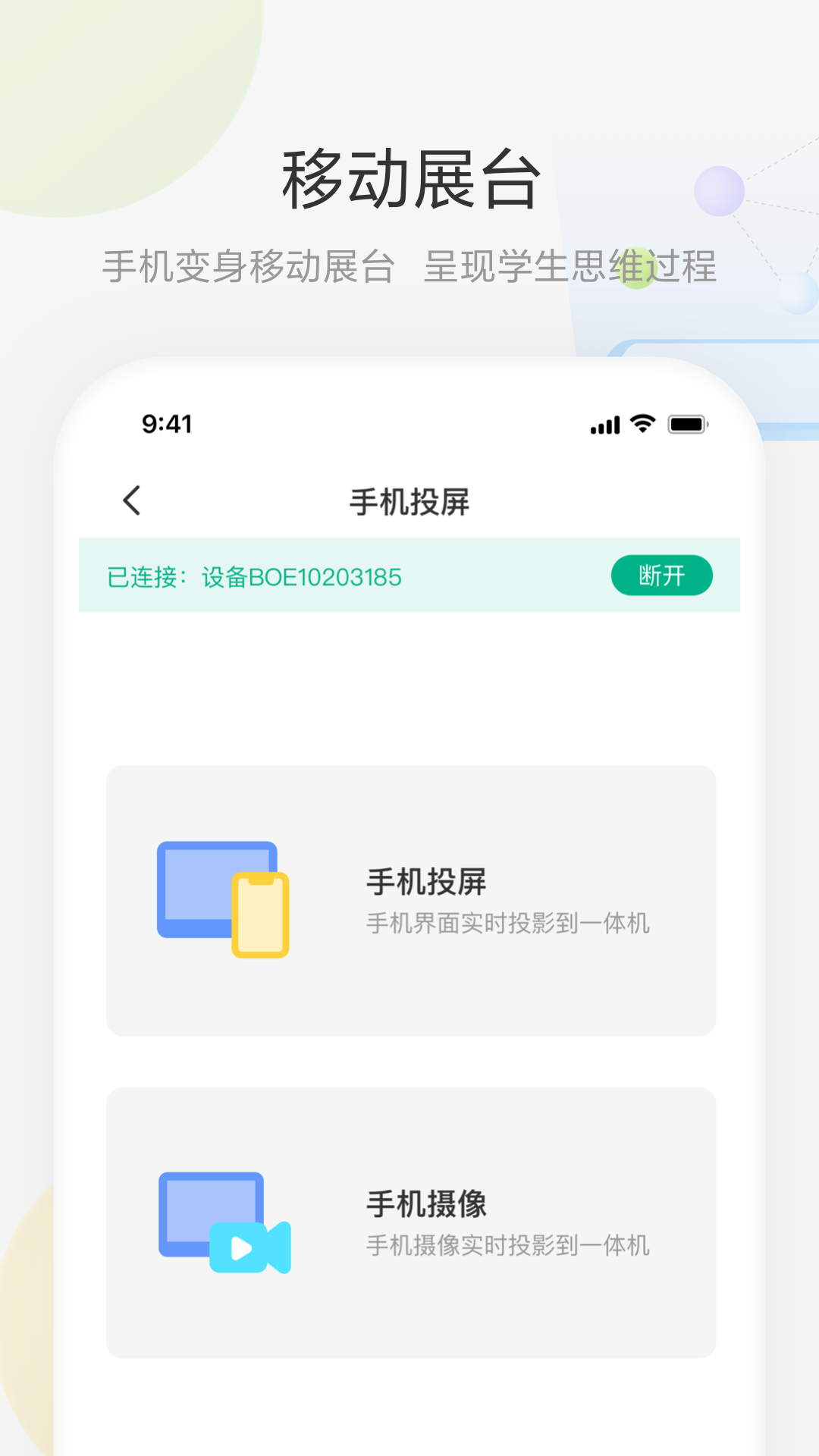Click the 9:41 time display
Image resolution: width=819 pixels, height=1456 pixels.
coord(165,425)
